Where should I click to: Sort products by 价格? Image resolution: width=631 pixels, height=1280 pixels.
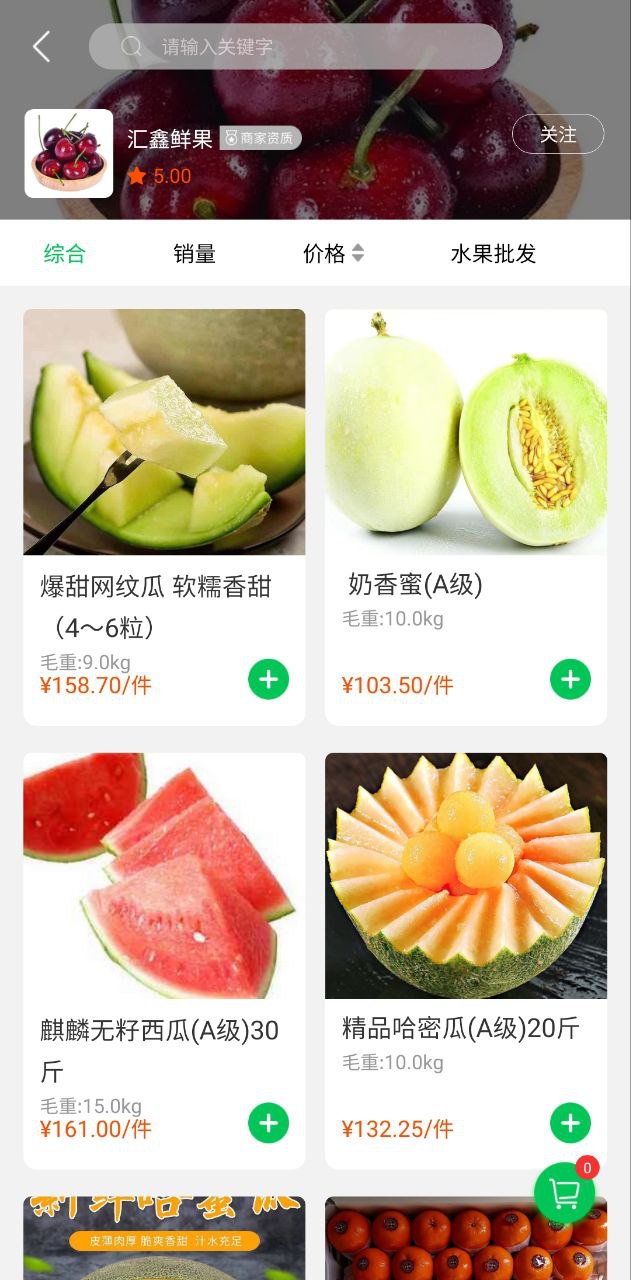pos(333,254)
